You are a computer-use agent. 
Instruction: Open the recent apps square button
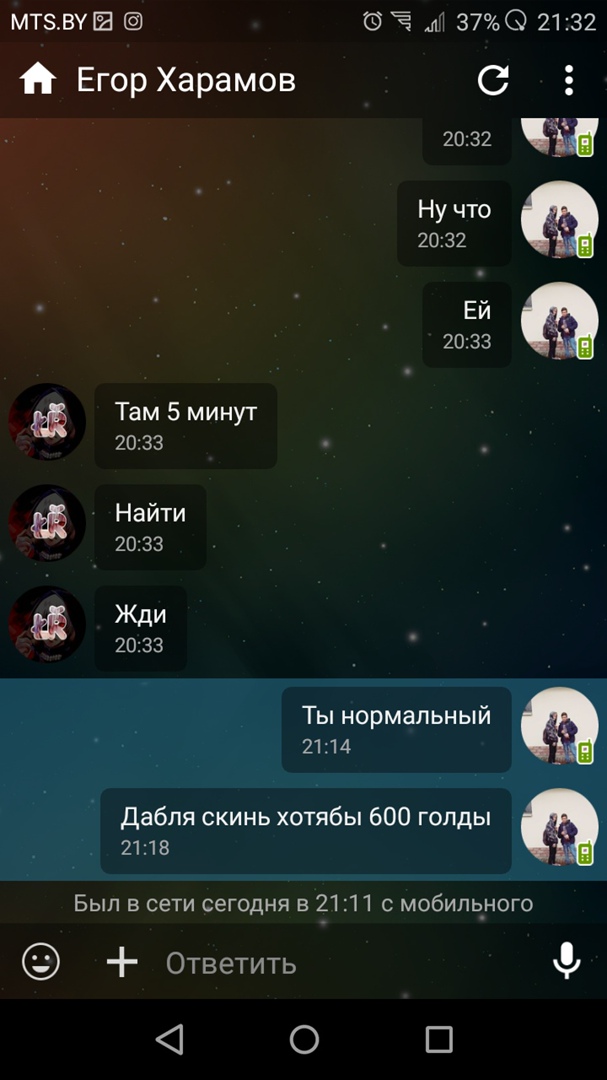click(439, 1040)
